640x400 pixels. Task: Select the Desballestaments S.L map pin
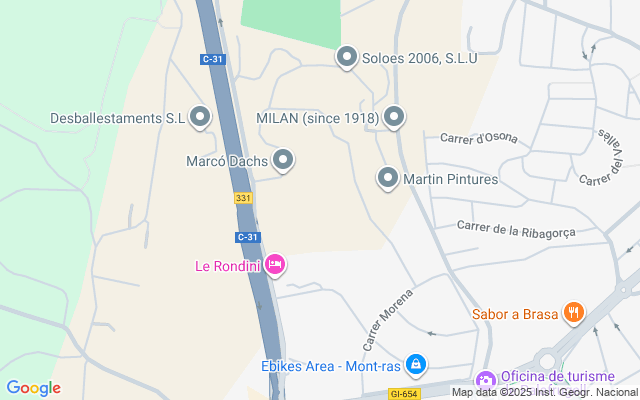[x=200, y=118]
